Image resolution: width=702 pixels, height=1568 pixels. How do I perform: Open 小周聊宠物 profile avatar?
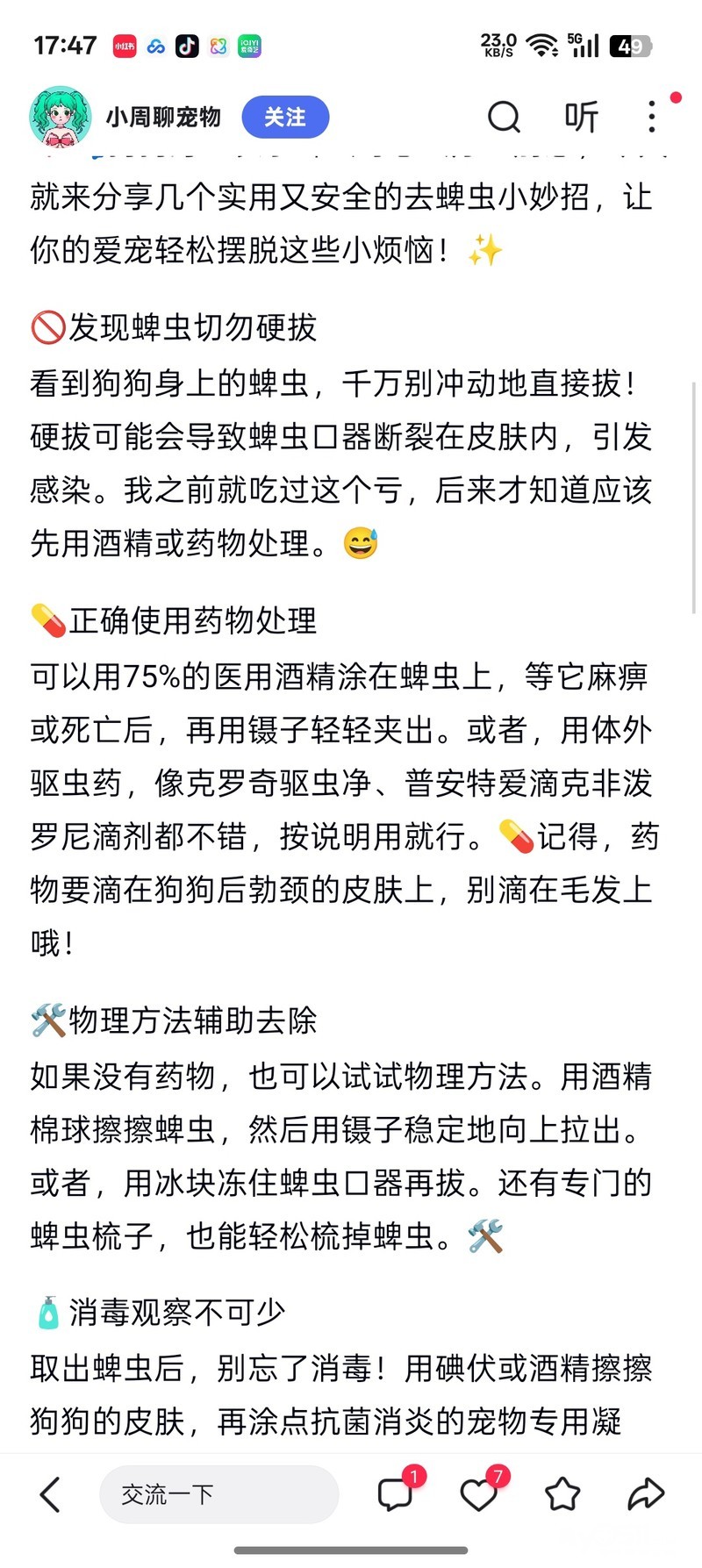(61, 117)
